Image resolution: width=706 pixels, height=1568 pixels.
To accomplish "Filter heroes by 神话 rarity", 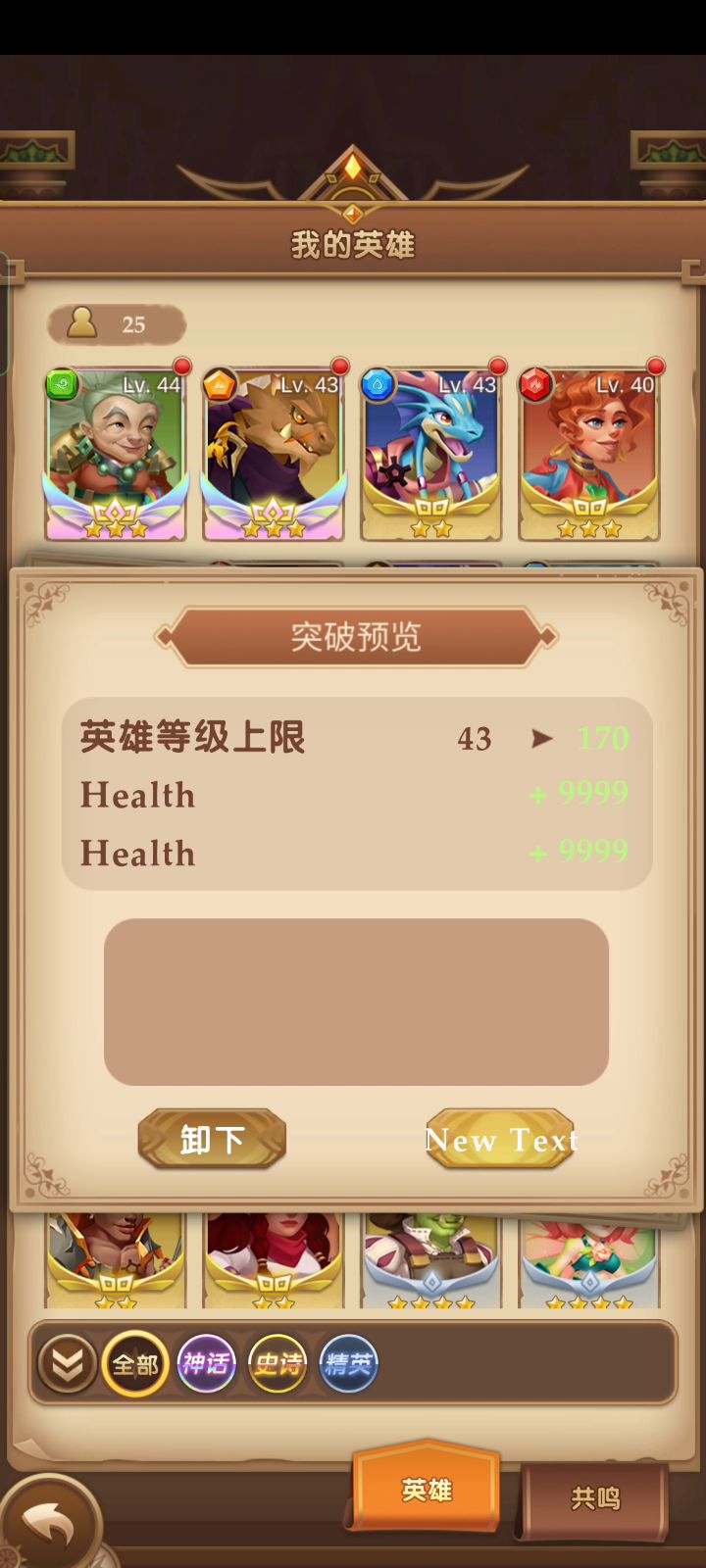I will [206, 1363].
